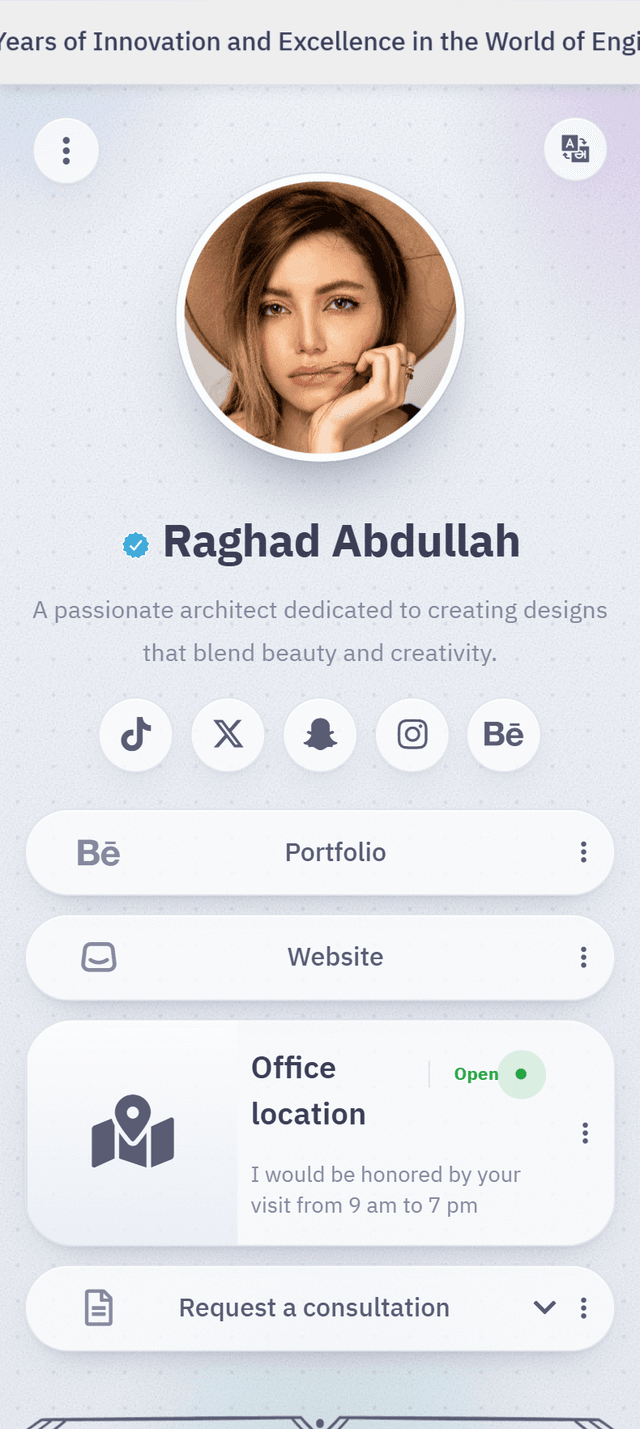This screenshot has width=640, height=1429.
Task: Open more options for Request a consultation
Action: (x=584, y=1308)
